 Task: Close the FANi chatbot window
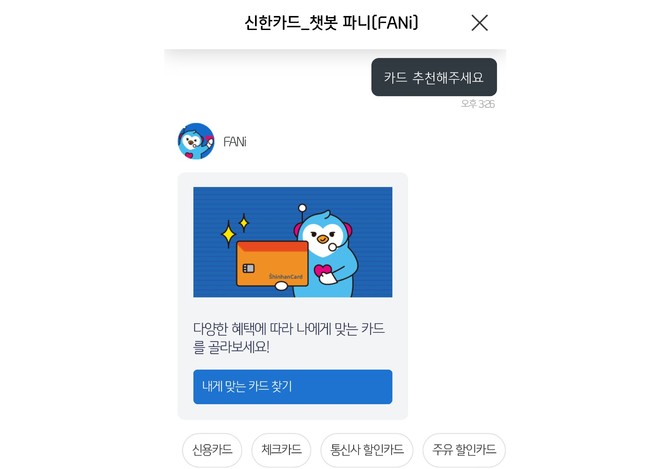pyautogui.click(x=480, y=22)
